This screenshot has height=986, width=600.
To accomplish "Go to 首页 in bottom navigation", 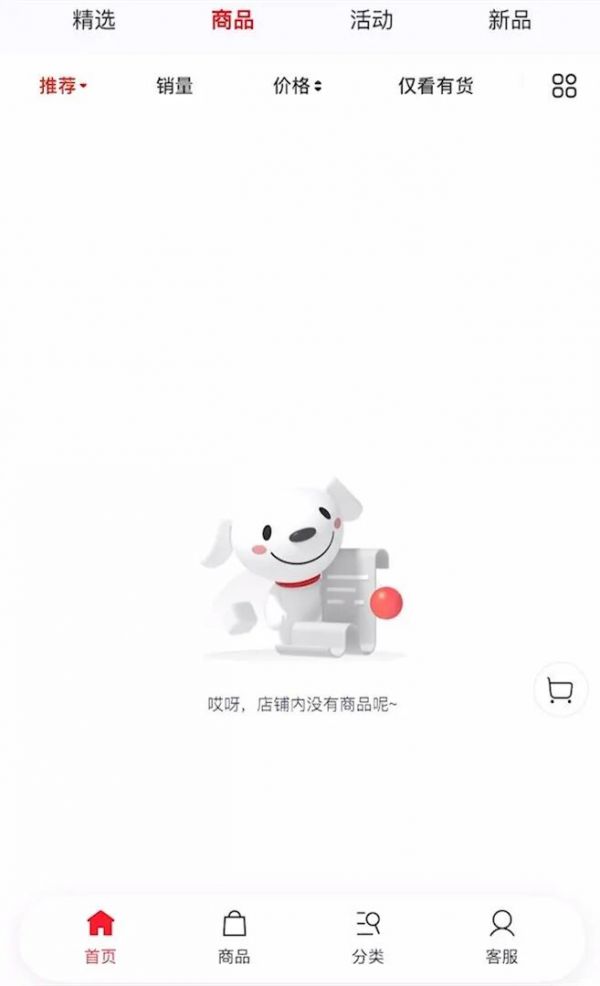I will (100, 937).
